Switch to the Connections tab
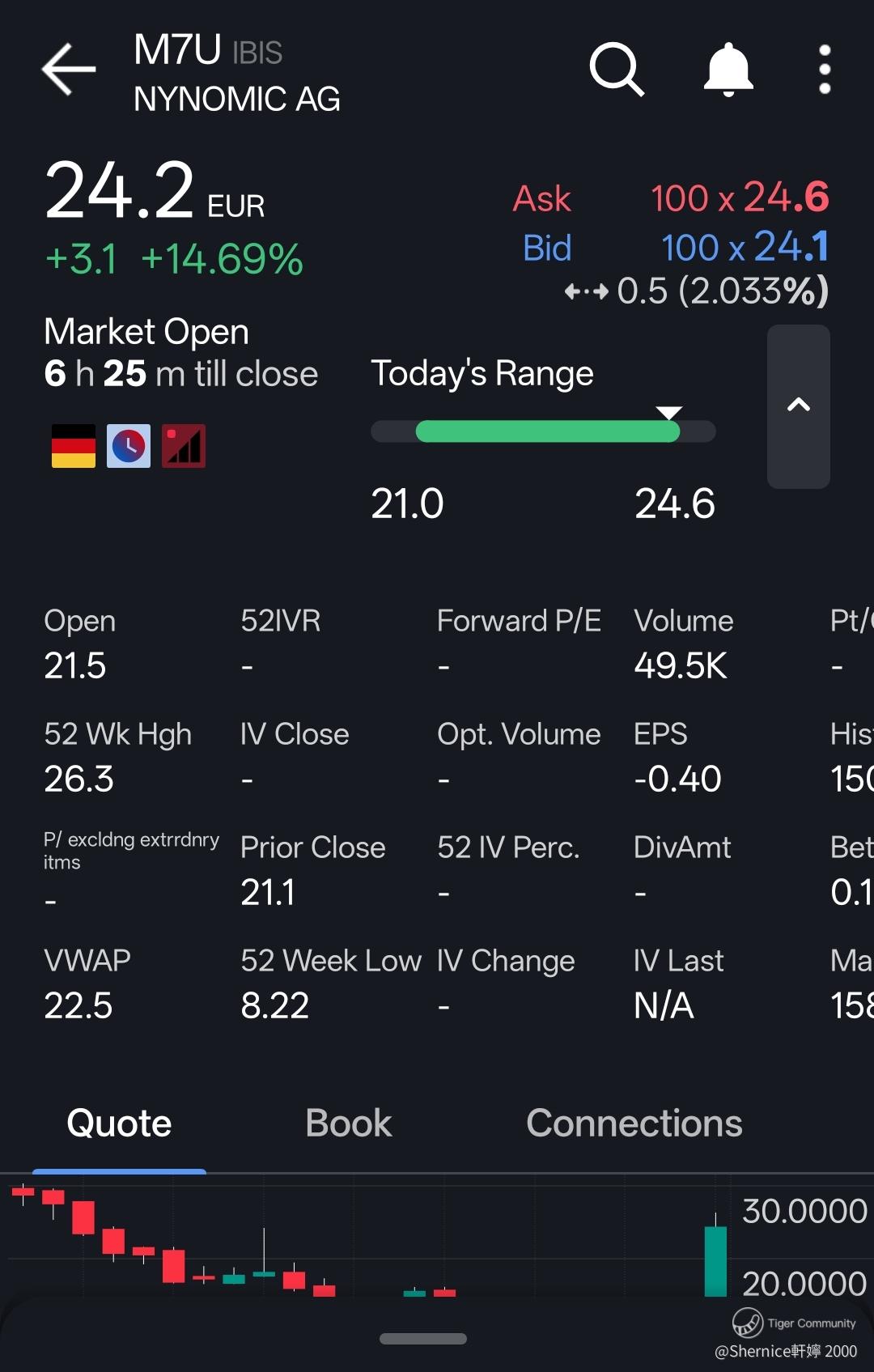 point(634,1124)
